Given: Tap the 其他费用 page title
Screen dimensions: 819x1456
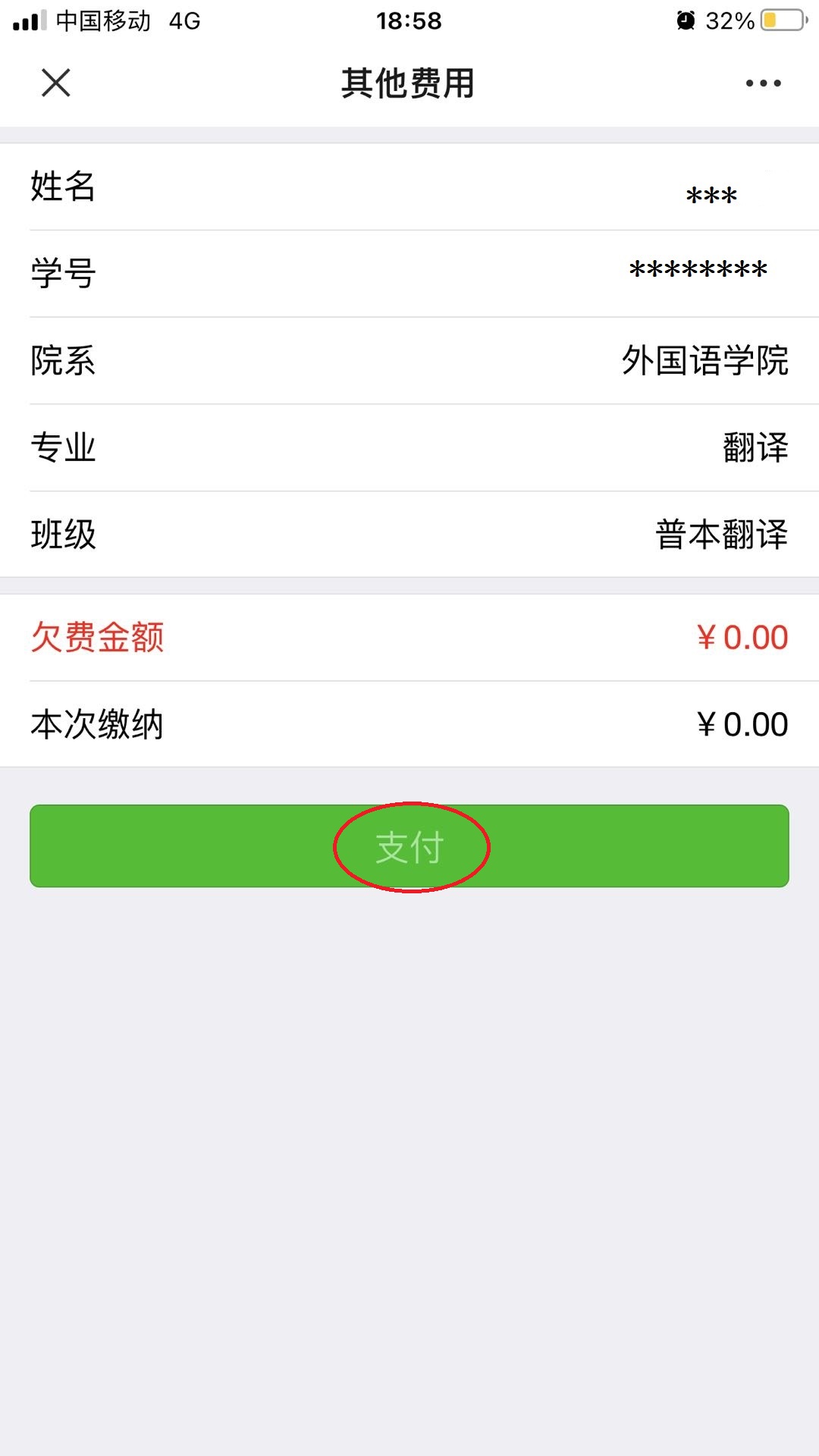Looking at the screenshot, I should coord(409,83).
